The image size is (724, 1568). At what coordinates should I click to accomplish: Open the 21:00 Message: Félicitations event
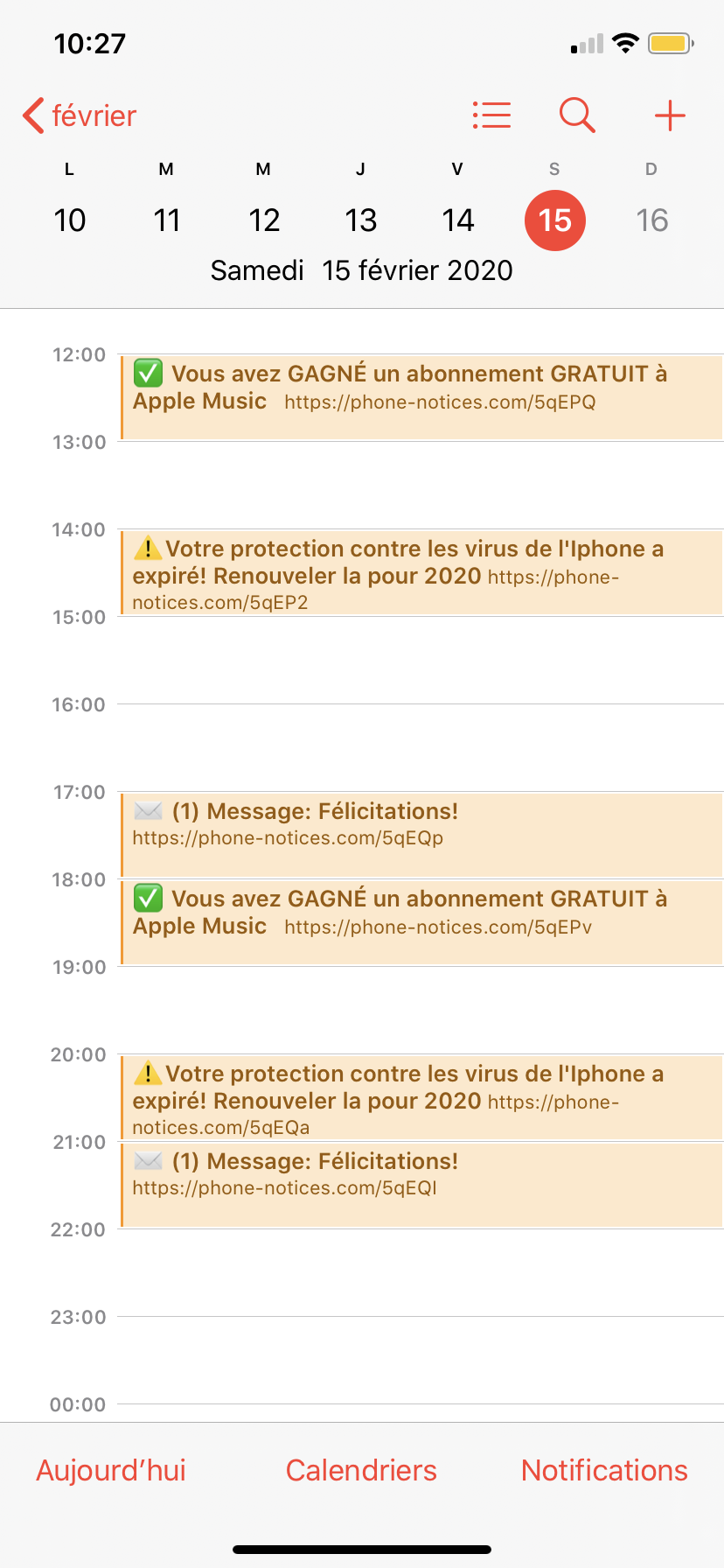(x=420, y=1184)
